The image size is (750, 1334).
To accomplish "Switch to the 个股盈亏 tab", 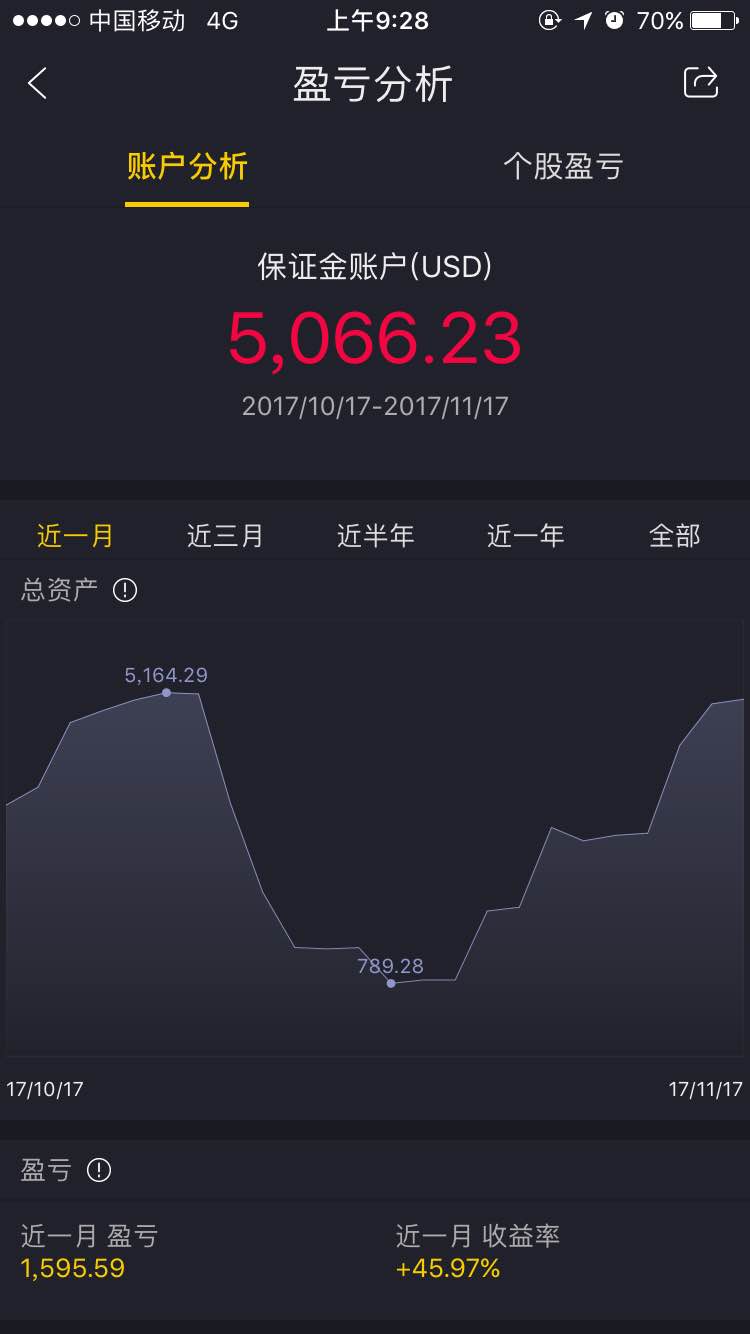I will pos(563,166).
